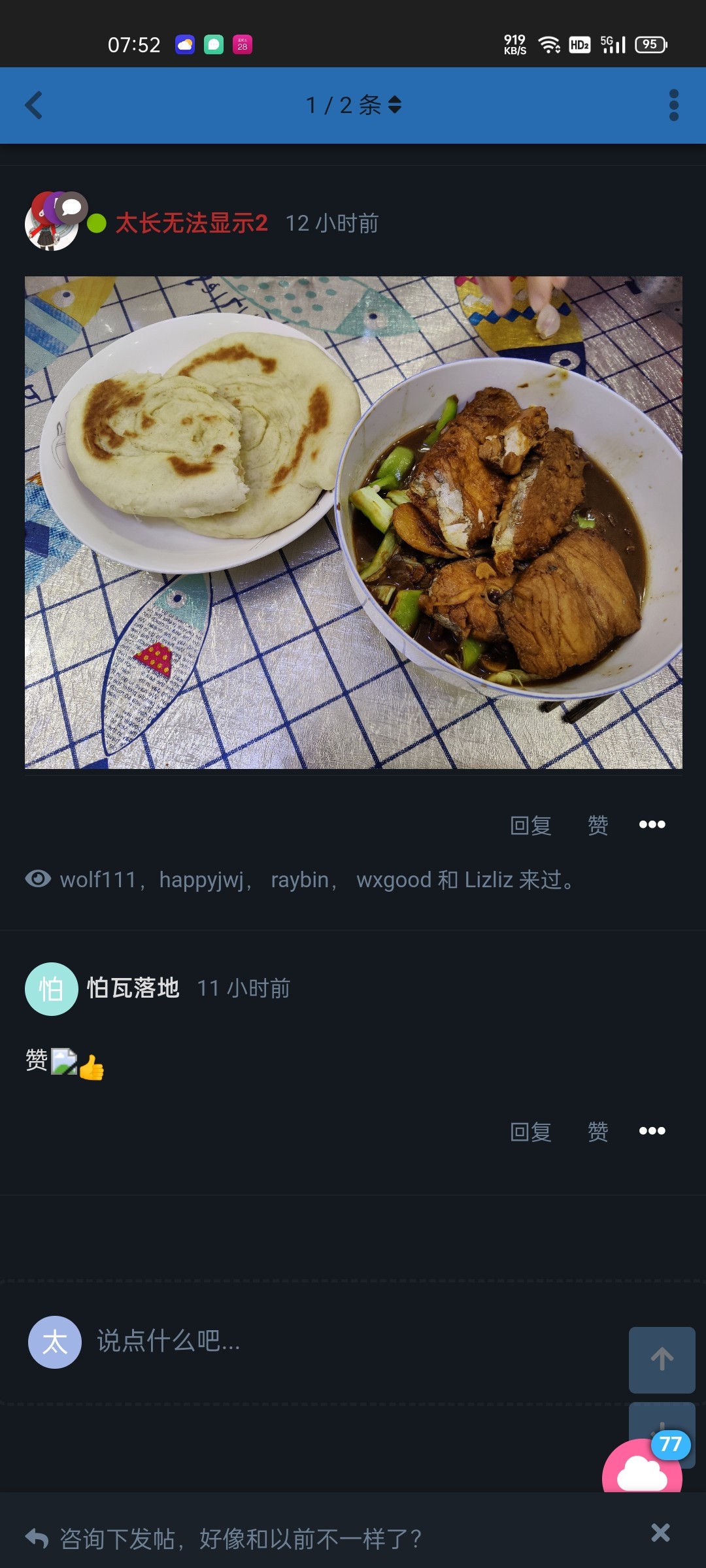Open the 1 / 2 条 post picker
706x1568 pixels.
click(x=353, y=105)
